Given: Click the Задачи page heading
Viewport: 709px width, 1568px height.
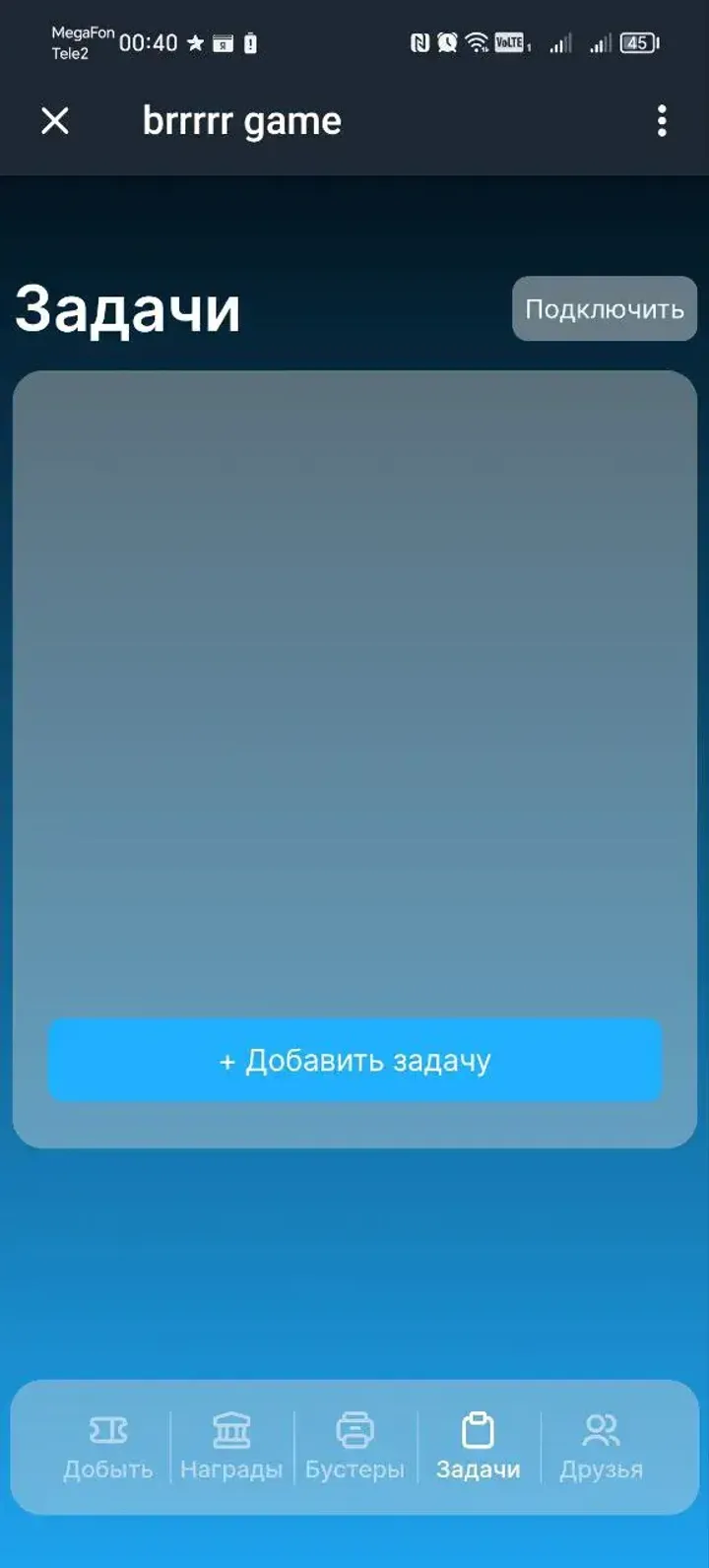Looking at the screenshot, I should click(x=128, y=307).
